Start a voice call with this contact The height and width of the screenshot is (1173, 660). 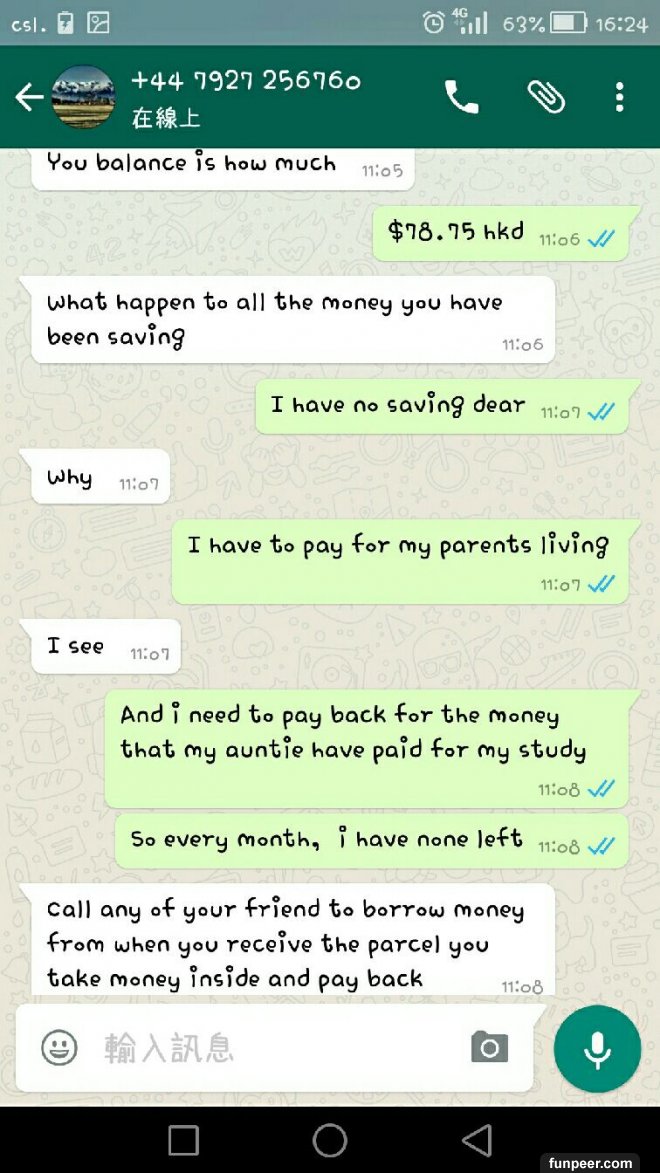(x=461, y=97)
